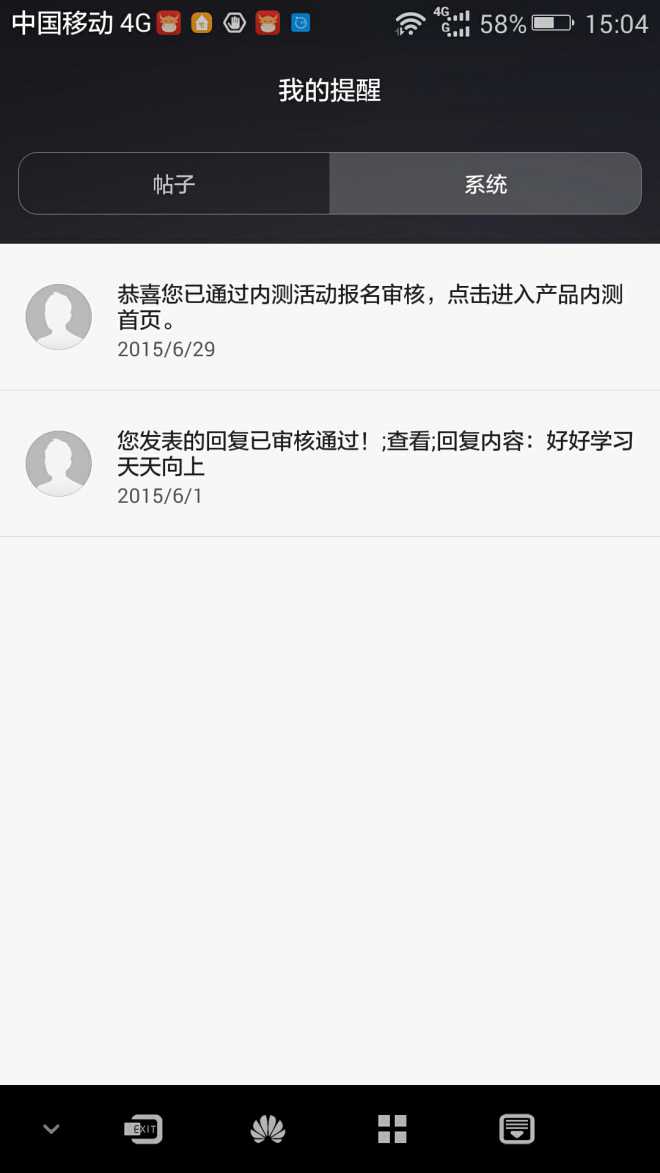Tap the EXIT back button in navigation bar
Screen dimensions: 660x1173
tap(143, 1129)
